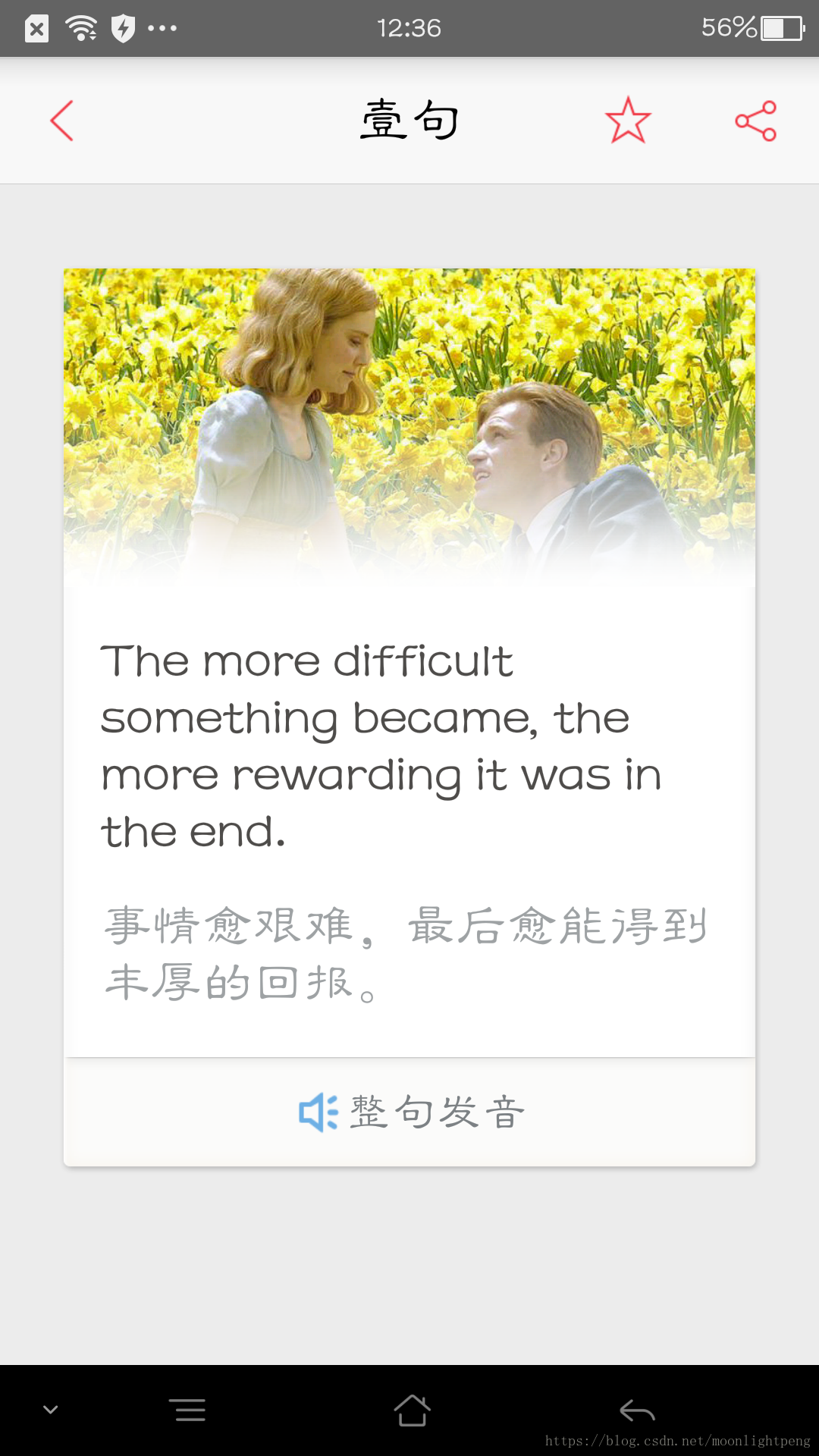The width and height of the screenshot is (819, 1456).
Task: Hide the navigation bar with the chevron
Action: (51, 1410)
